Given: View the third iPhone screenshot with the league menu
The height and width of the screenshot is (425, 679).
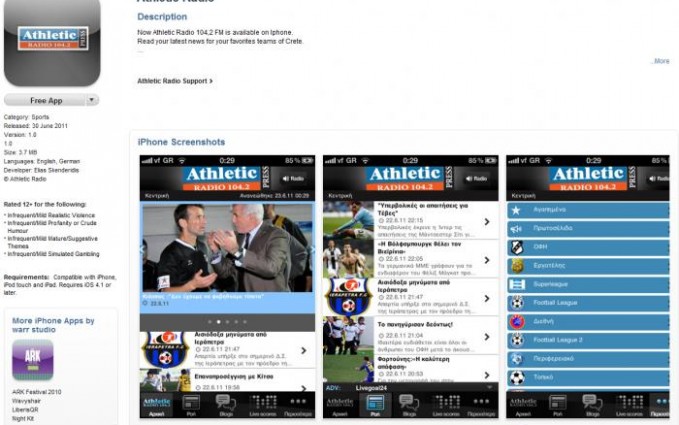Looking at the screenshot, I should (x=588, y=285).
